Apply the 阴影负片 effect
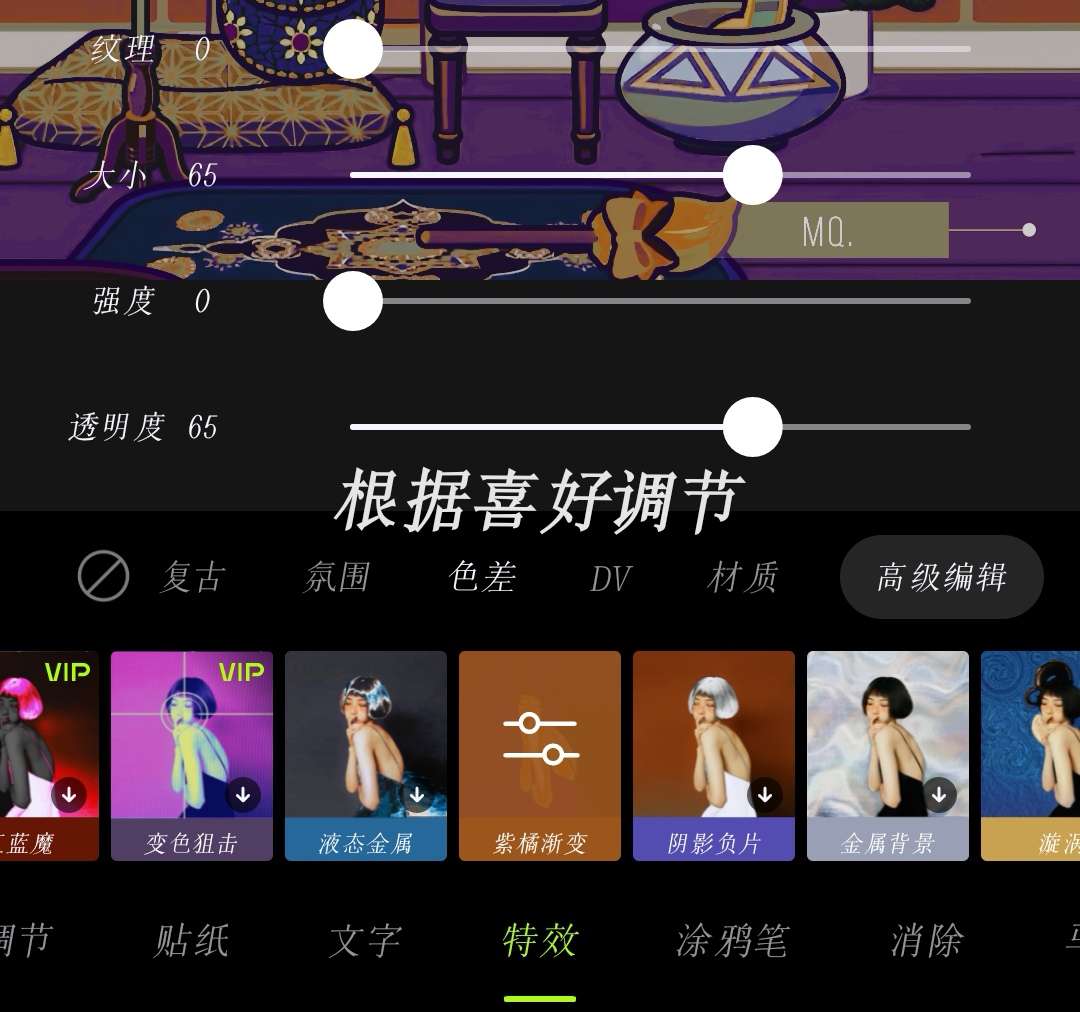The image size is (1080, 1012). tap(714, 756)
